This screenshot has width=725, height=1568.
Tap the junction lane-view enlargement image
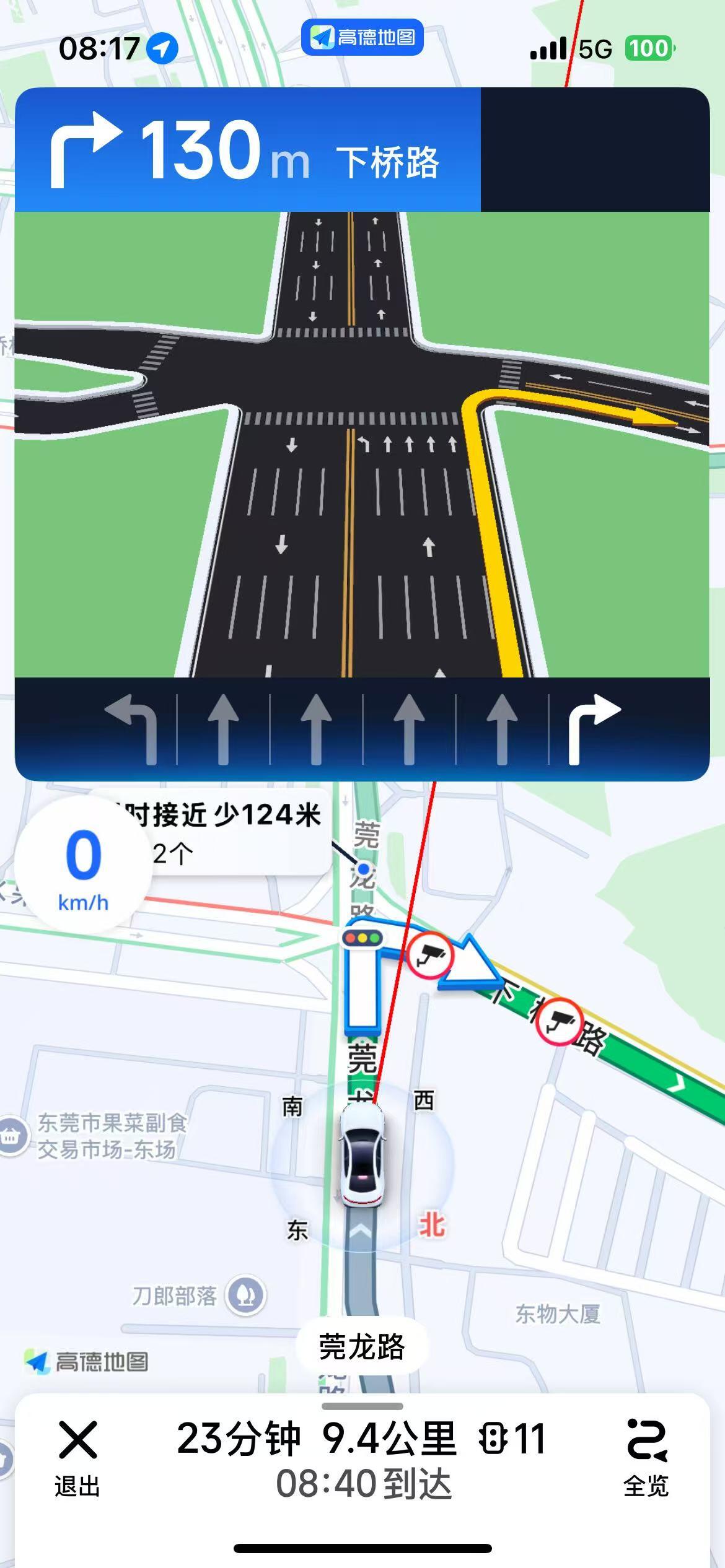362,443
